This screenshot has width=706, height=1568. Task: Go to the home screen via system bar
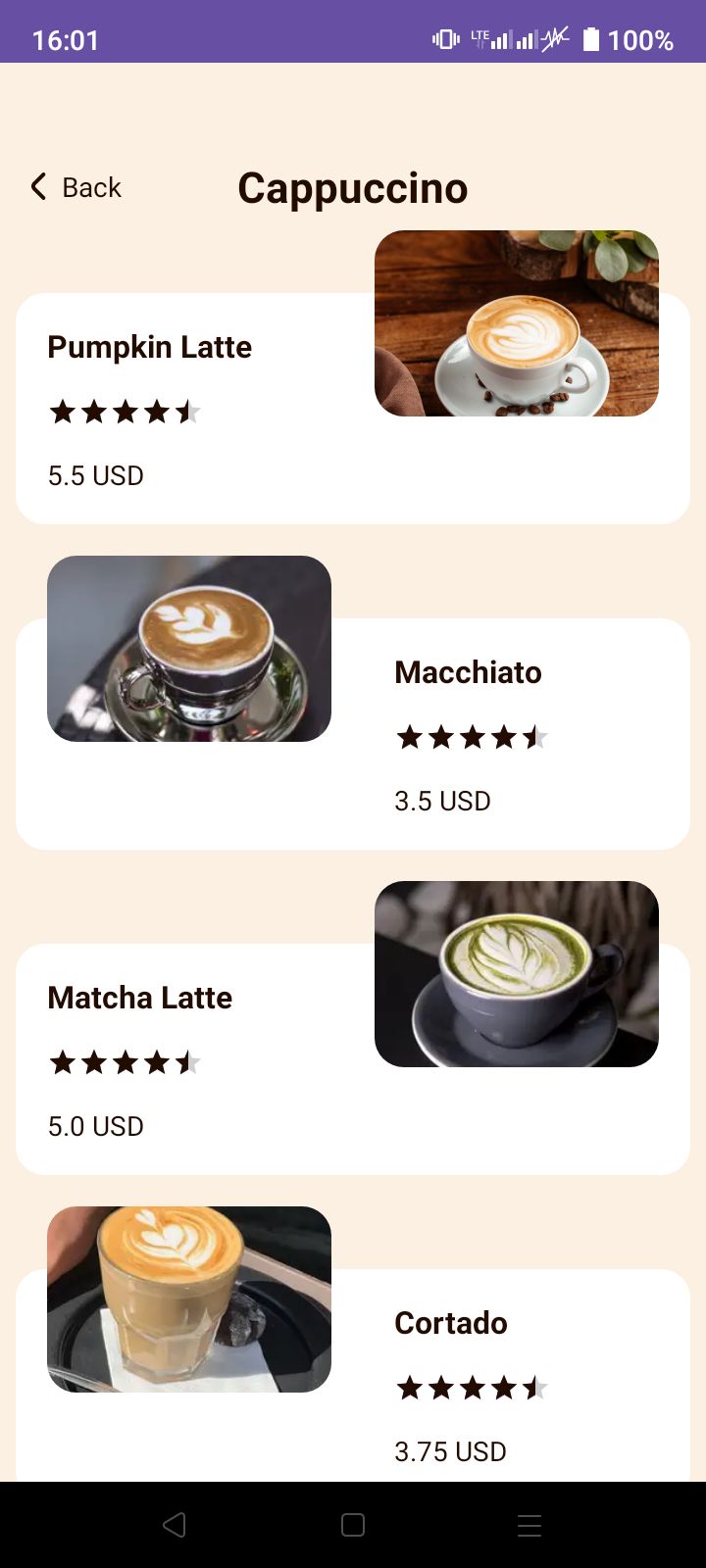[x=353, y=1525]
